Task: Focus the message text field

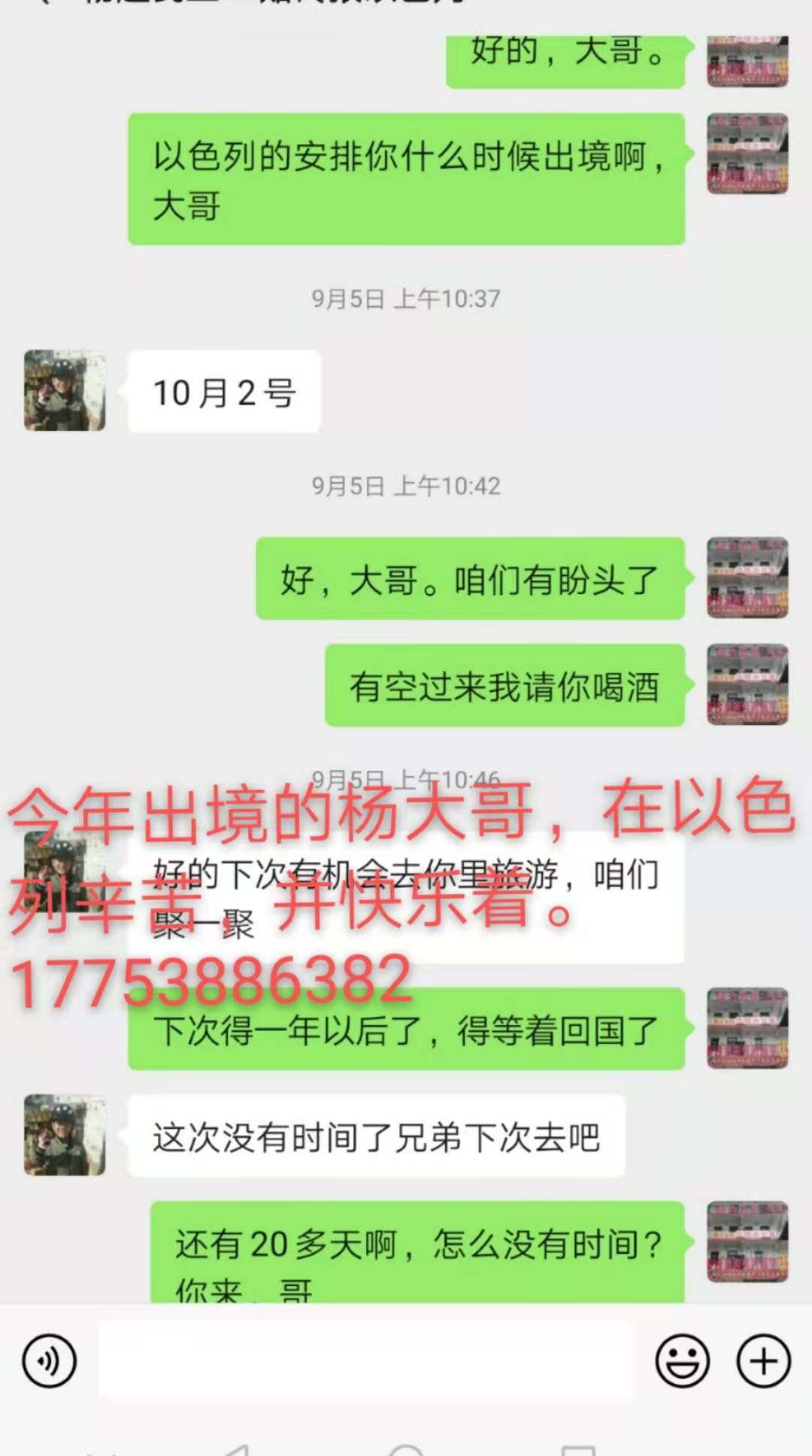Action: pyautogui.click(x=365, y=1361)
